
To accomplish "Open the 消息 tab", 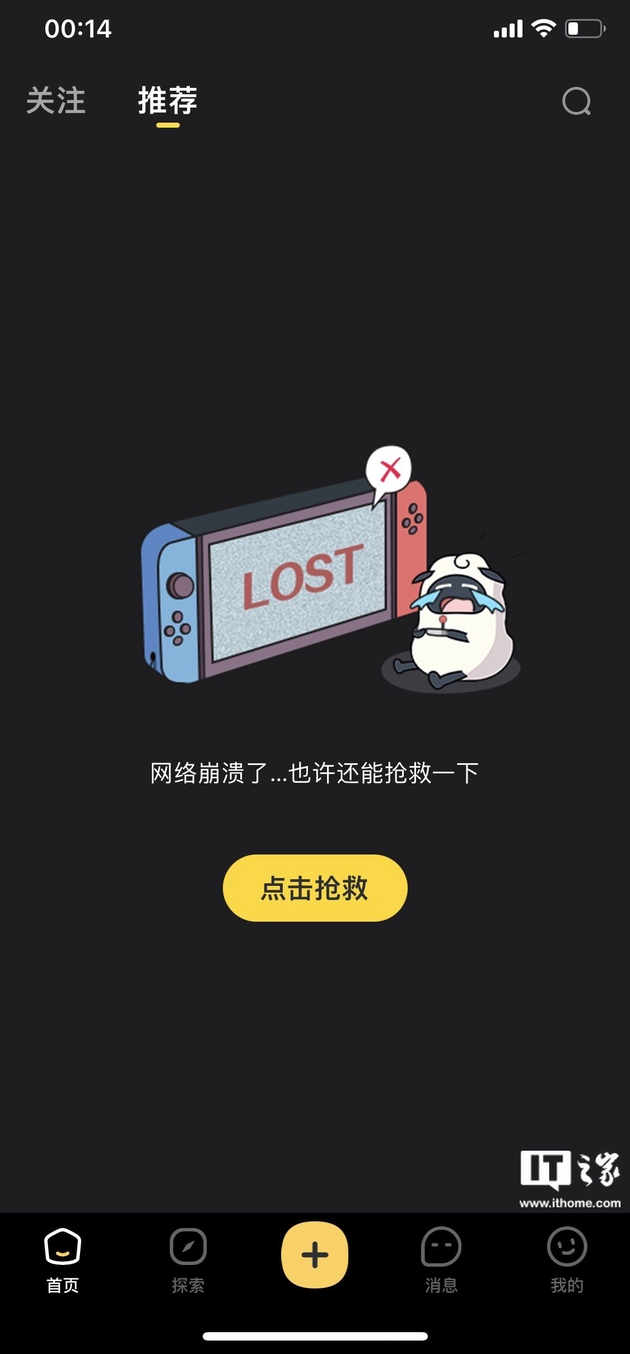I will (x=441, y=1260).
